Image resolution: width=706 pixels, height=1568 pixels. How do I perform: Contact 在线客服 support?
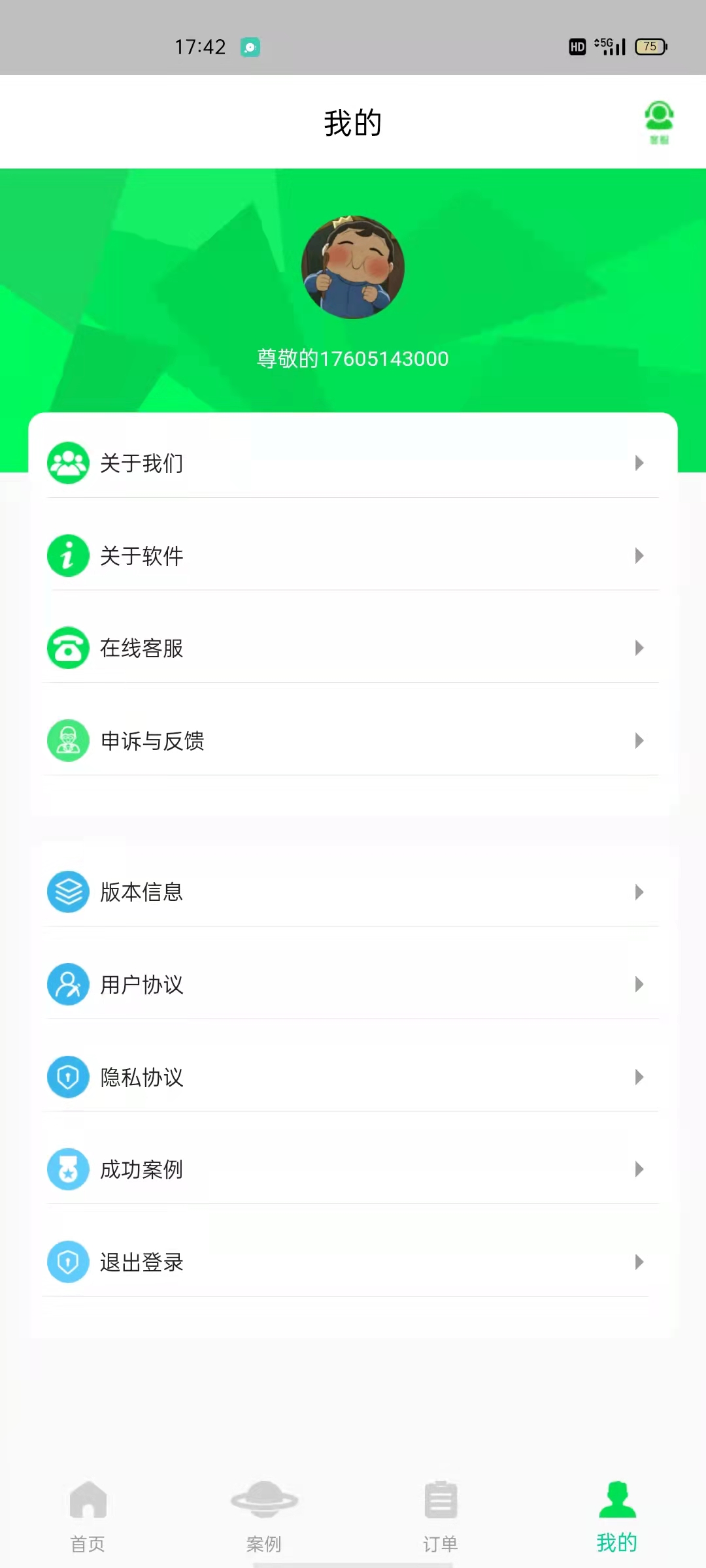pyautogui.click(x=353, y=648)
